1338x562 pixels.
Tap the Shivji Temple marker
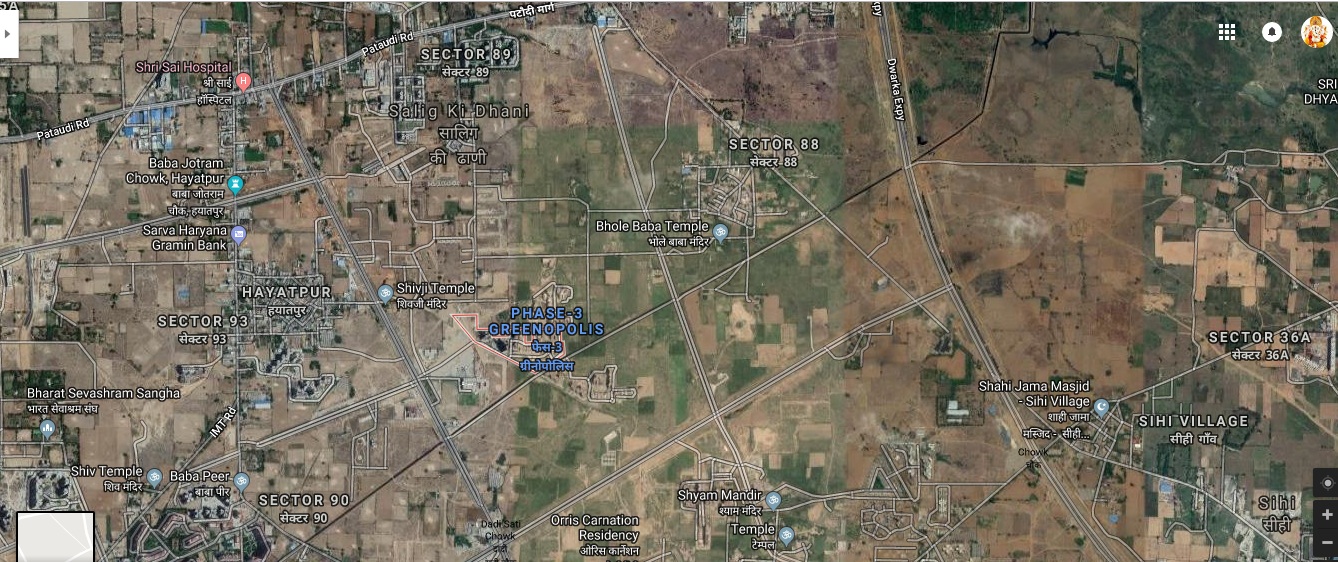386,293
